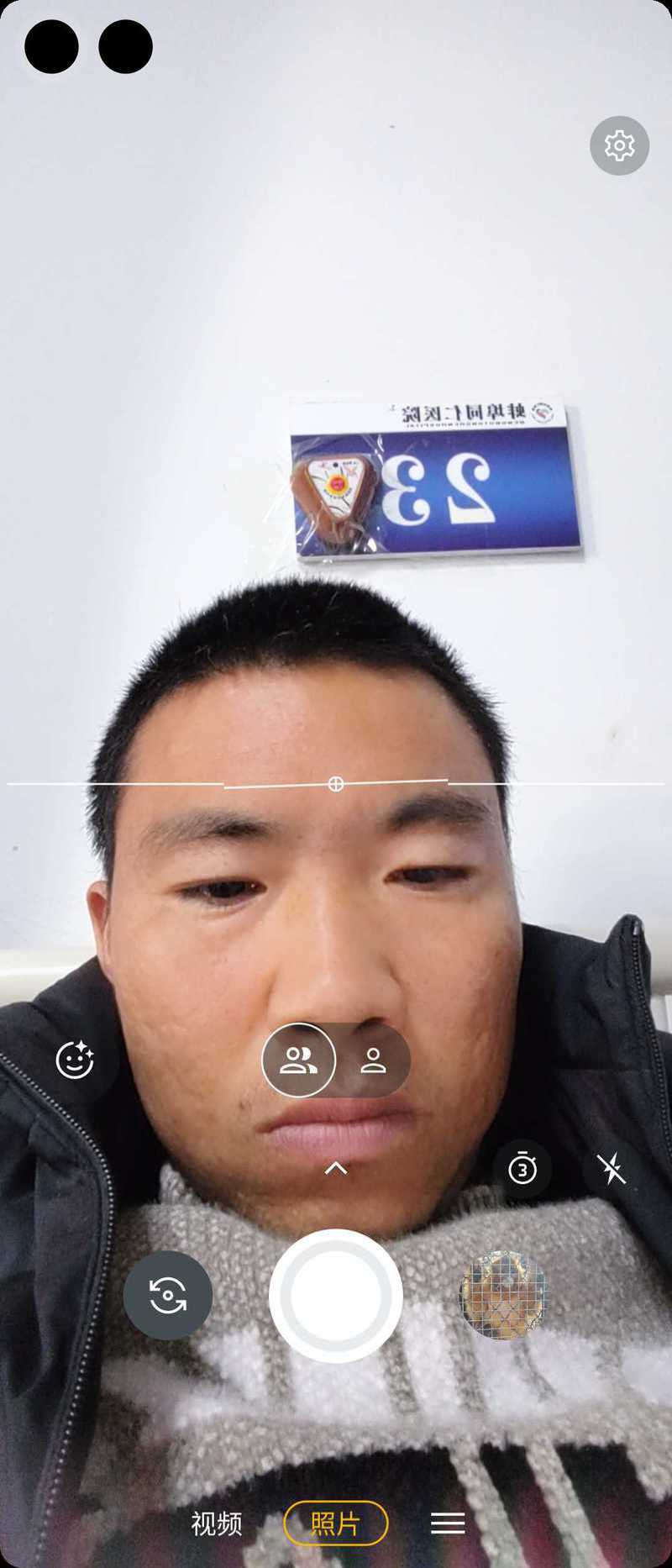Screen dimensions: 672x1568
Task: Toggle the flash setting
Action: 612,1168
